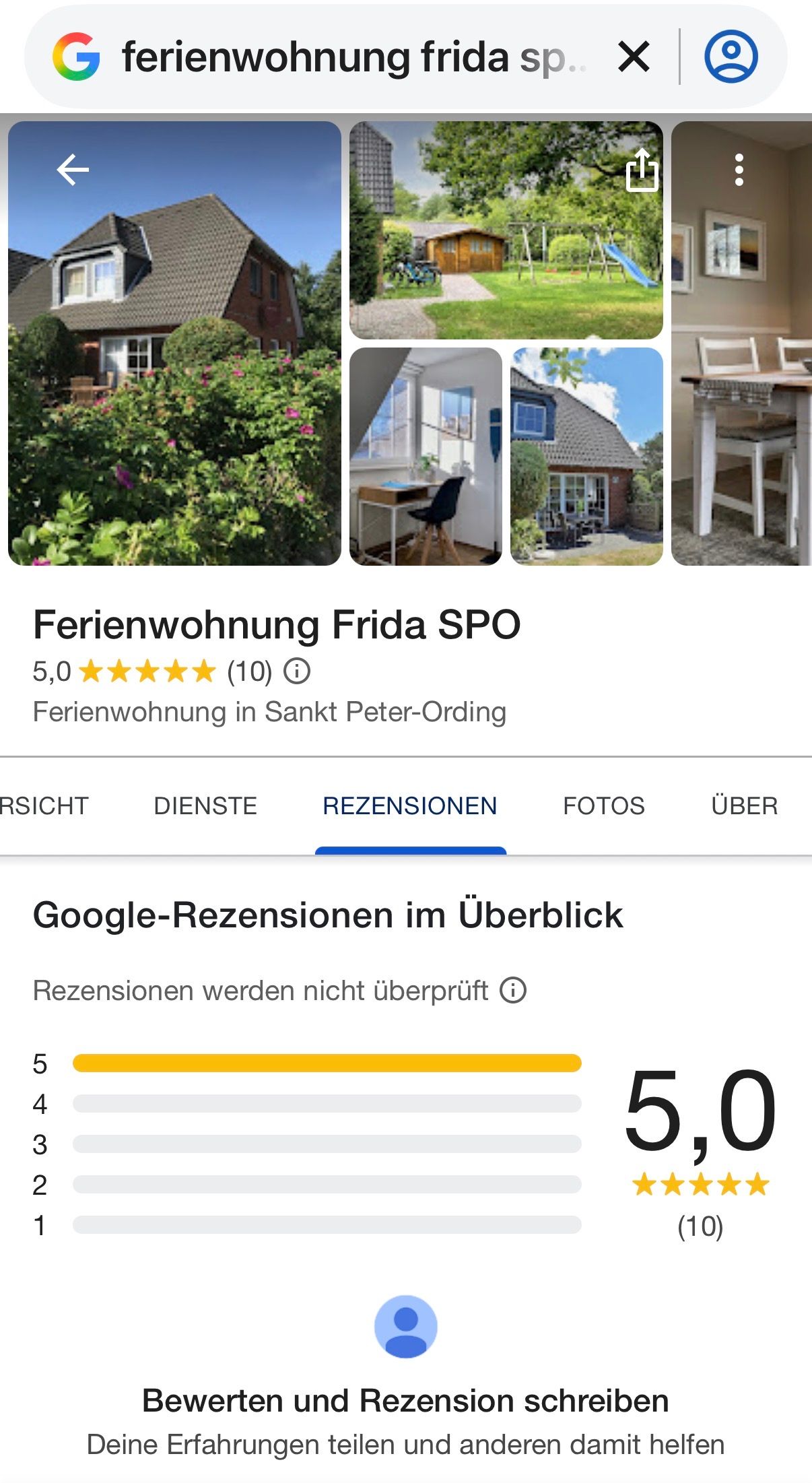
Task: Select the ÜBER tab
Action: pyautogui.click(x=745, y=805)
